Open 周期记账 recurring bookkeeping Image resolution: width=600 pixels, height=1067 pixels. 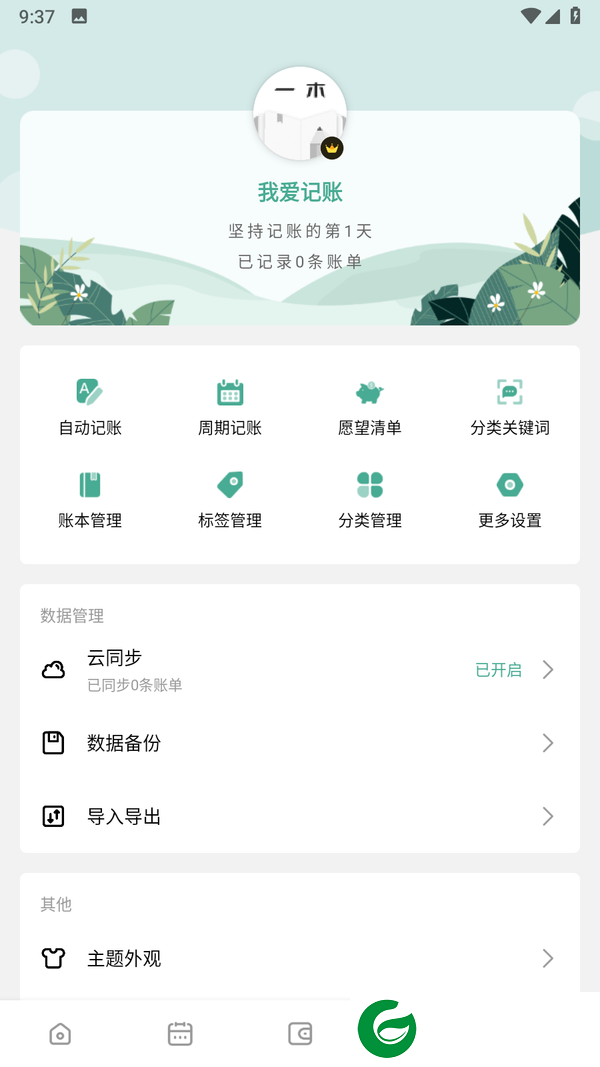[230, 408]
